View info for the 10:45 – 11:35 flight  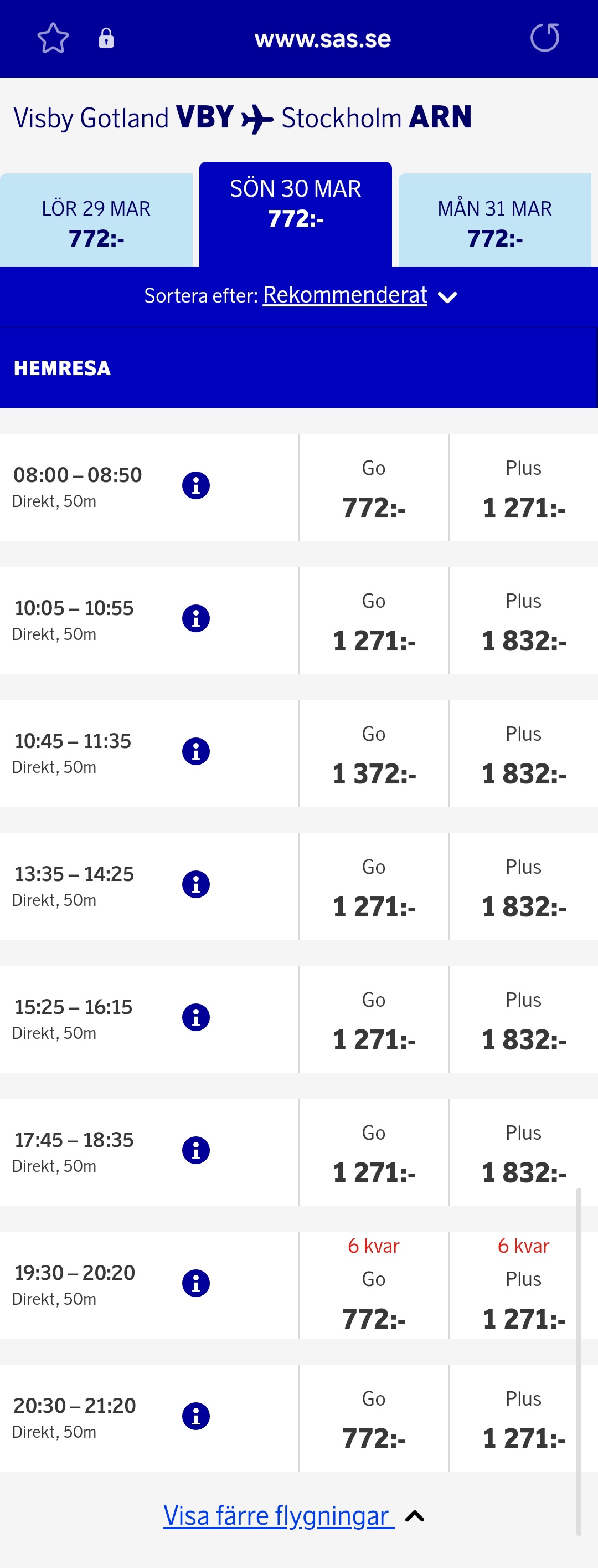(x=196, y=752)
